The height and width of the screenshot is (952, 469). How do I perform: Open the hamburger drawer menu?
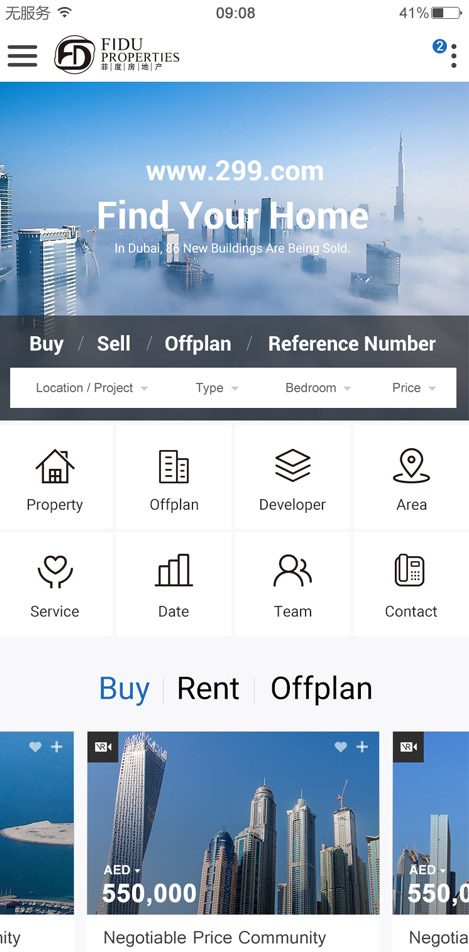(x=22, y=56)
